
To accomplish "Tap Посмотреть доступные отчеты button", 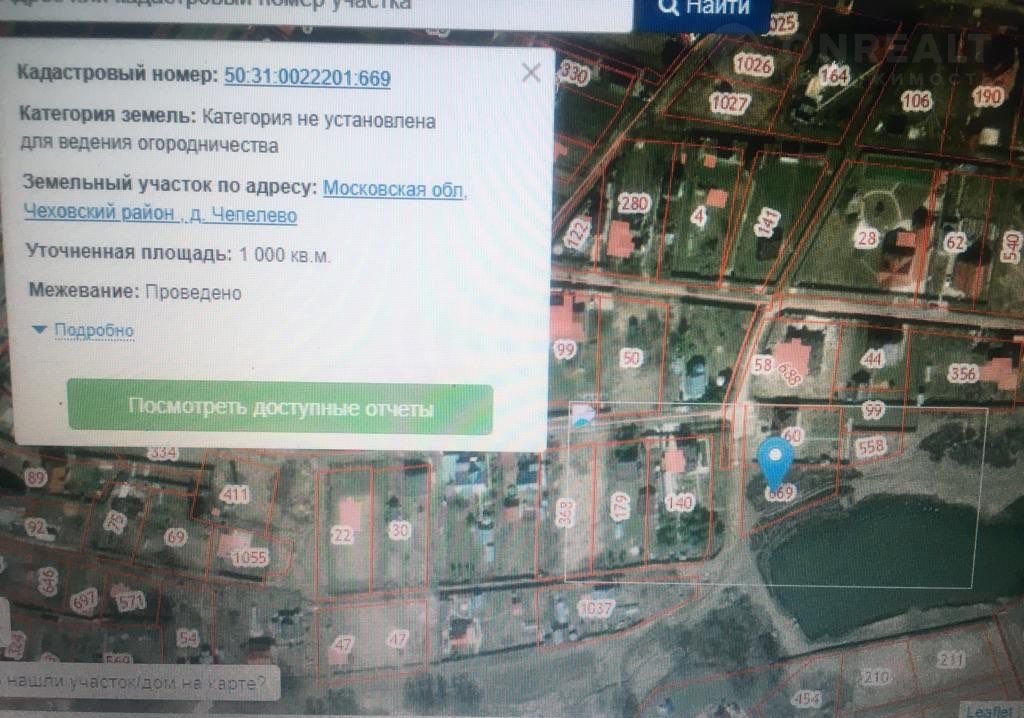I will click(280, 408).
